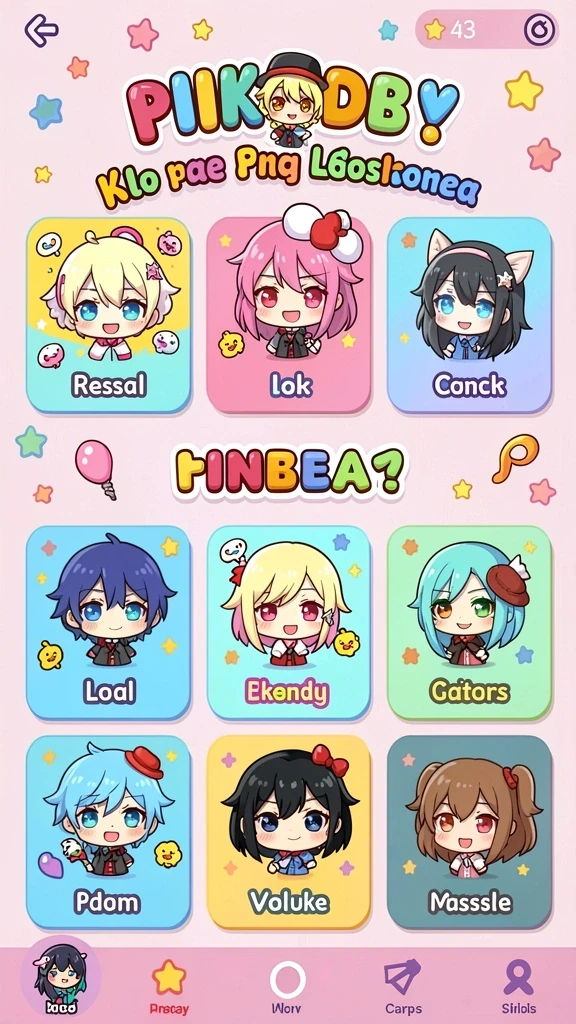This screenshot has height=1024, width=576.
Task: Choose the Pdom character card
Action: click(x=108, y=832)
